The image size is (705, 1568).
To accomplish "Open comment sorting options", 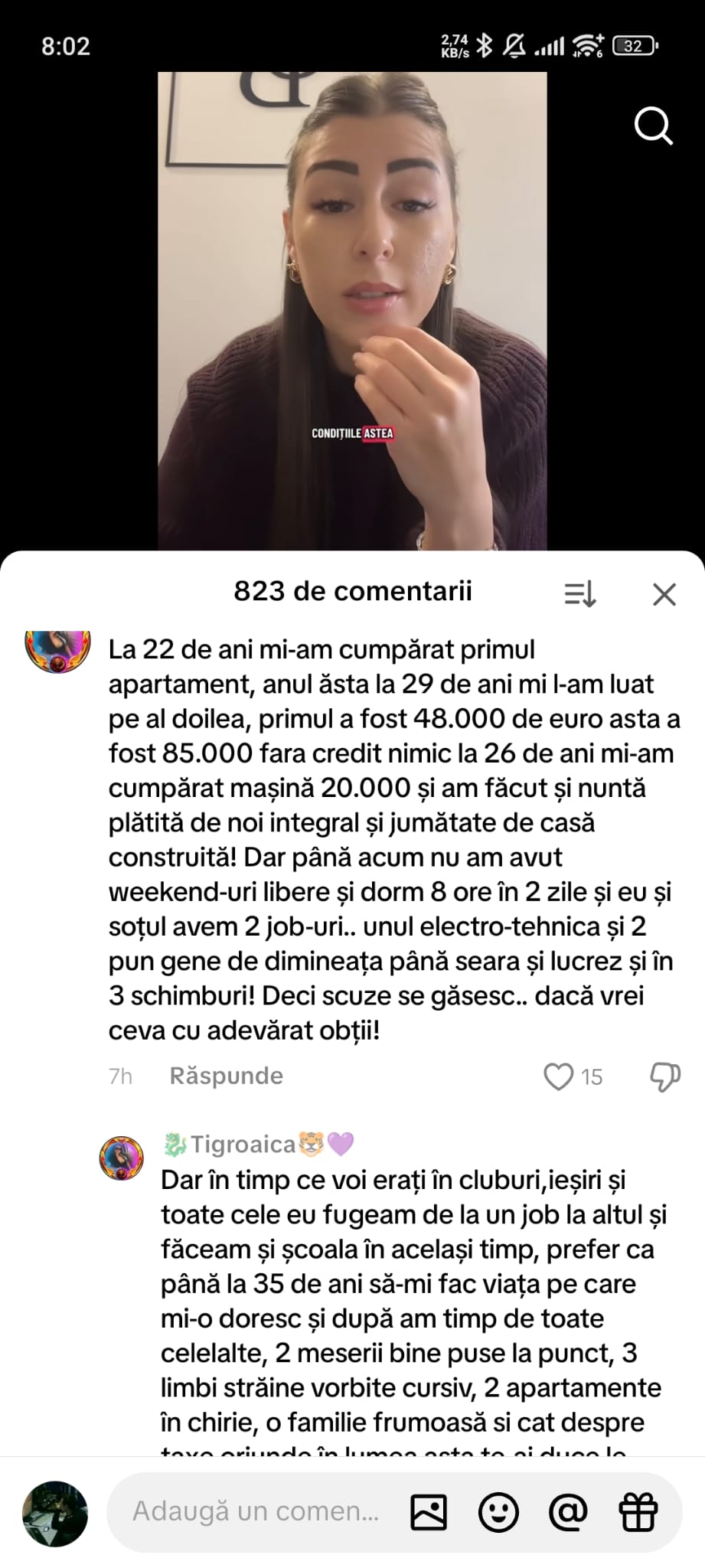I will (580, 594).
